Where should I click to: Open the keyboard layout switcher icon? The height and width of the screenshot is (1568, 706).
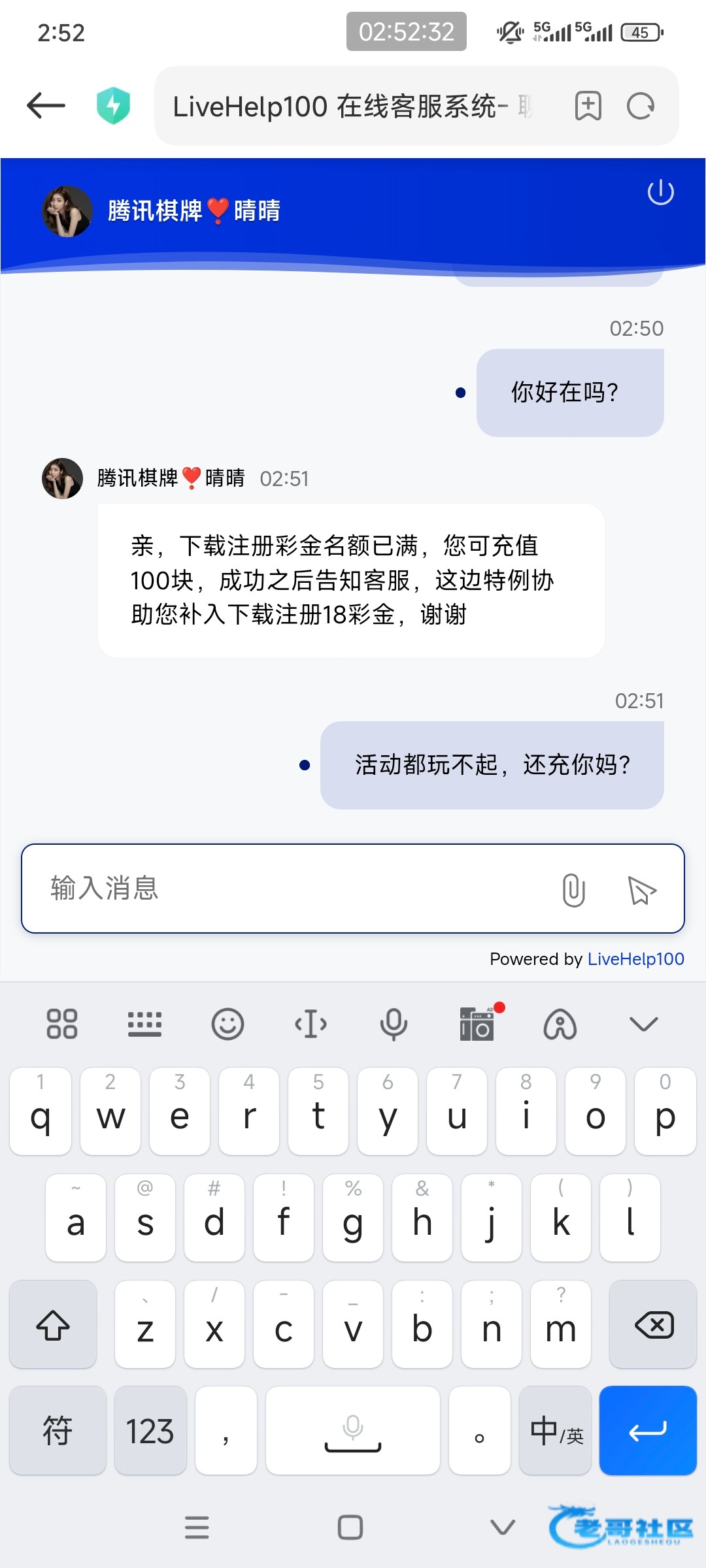[x=144, y=1024]
